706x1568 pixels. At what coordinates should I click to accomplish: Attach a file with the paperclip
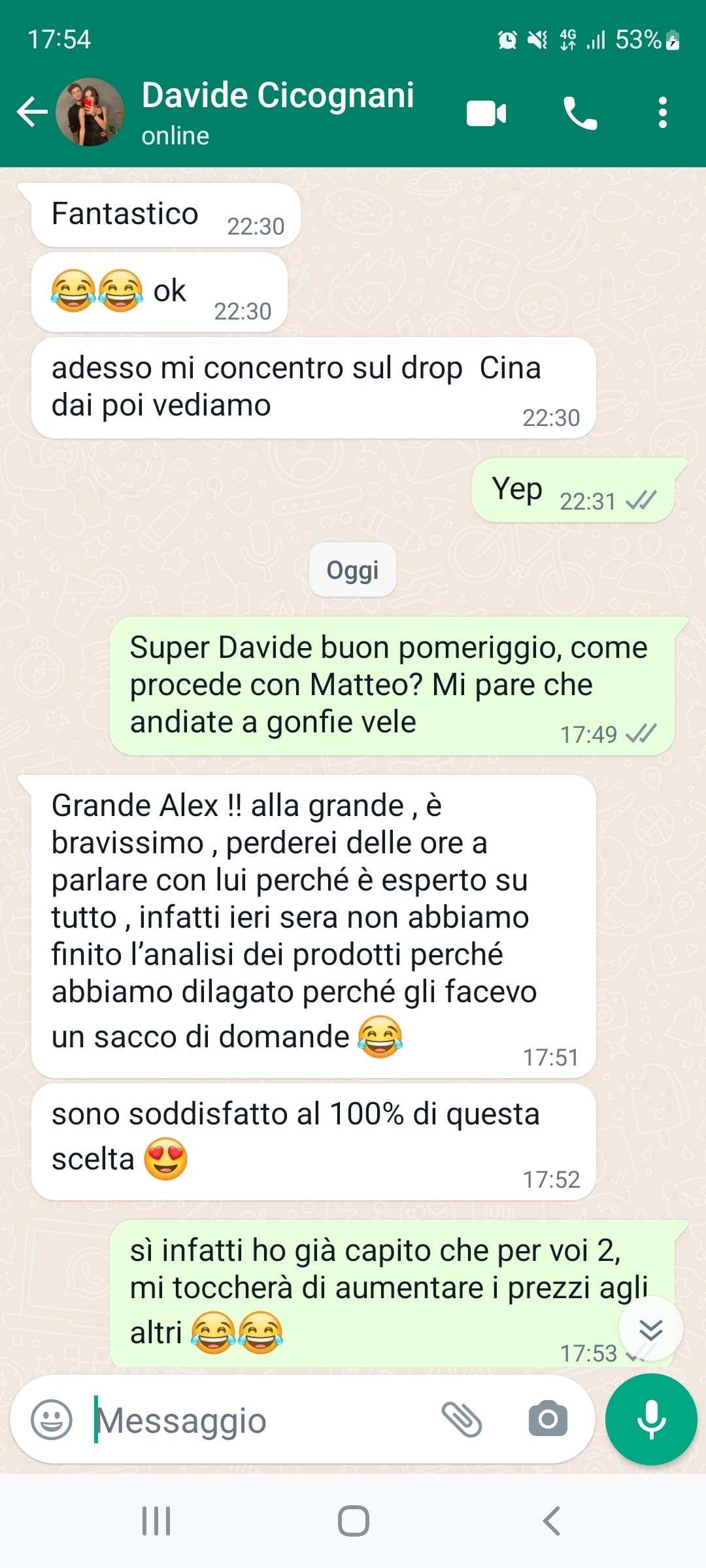[462, 1419]
